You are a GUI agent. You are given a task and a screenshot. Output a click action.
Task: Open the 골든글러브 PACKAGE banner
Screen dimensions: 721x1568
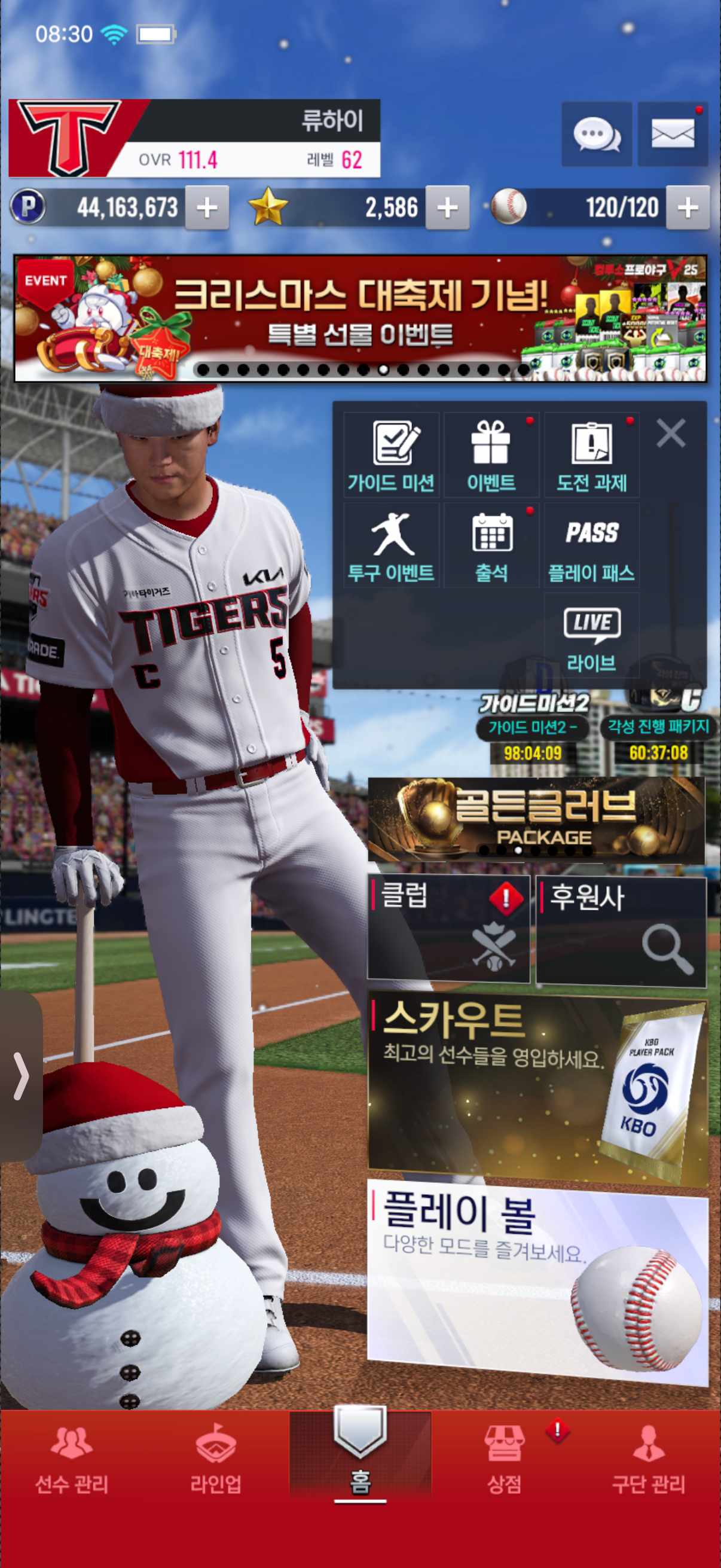536,819
